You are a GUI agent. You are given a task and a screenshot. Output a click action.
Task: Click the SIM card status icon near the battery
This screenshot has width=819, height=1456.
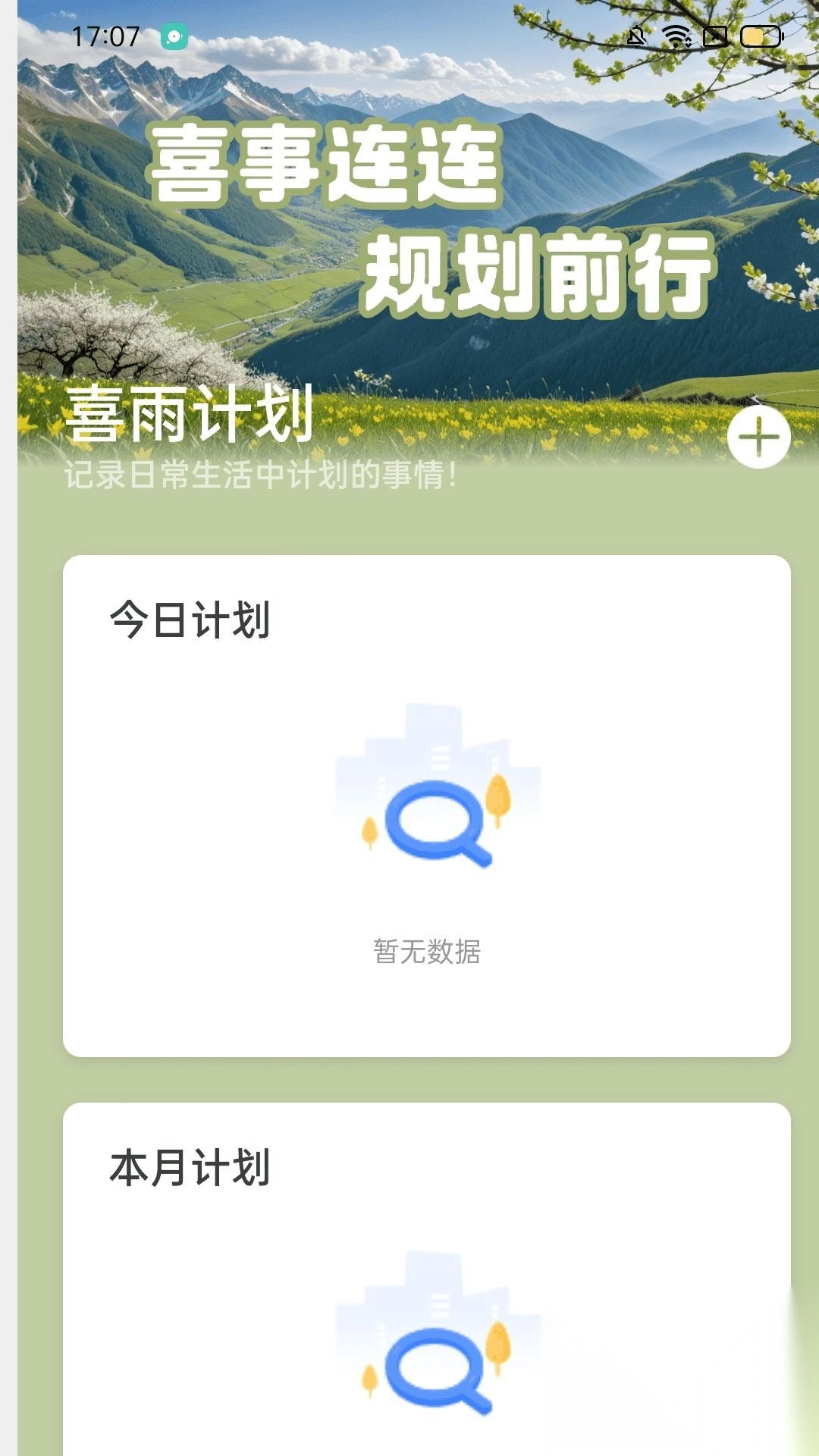(714, 37)
